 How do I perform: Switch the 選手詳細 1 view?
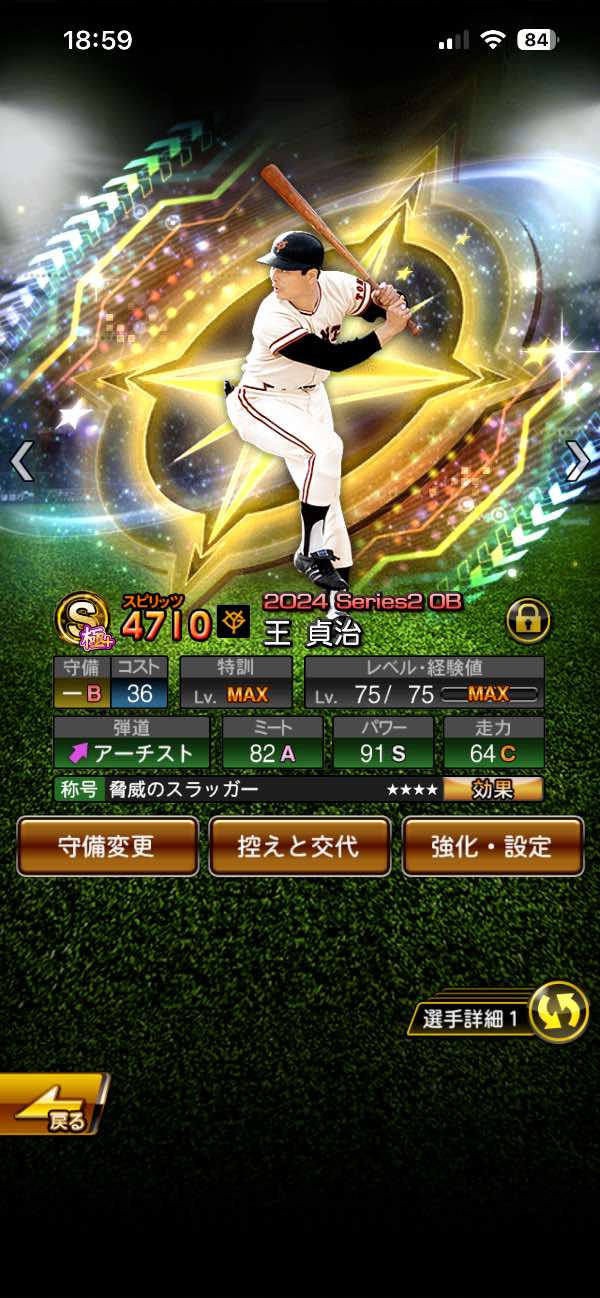[x=498, y=1014]
